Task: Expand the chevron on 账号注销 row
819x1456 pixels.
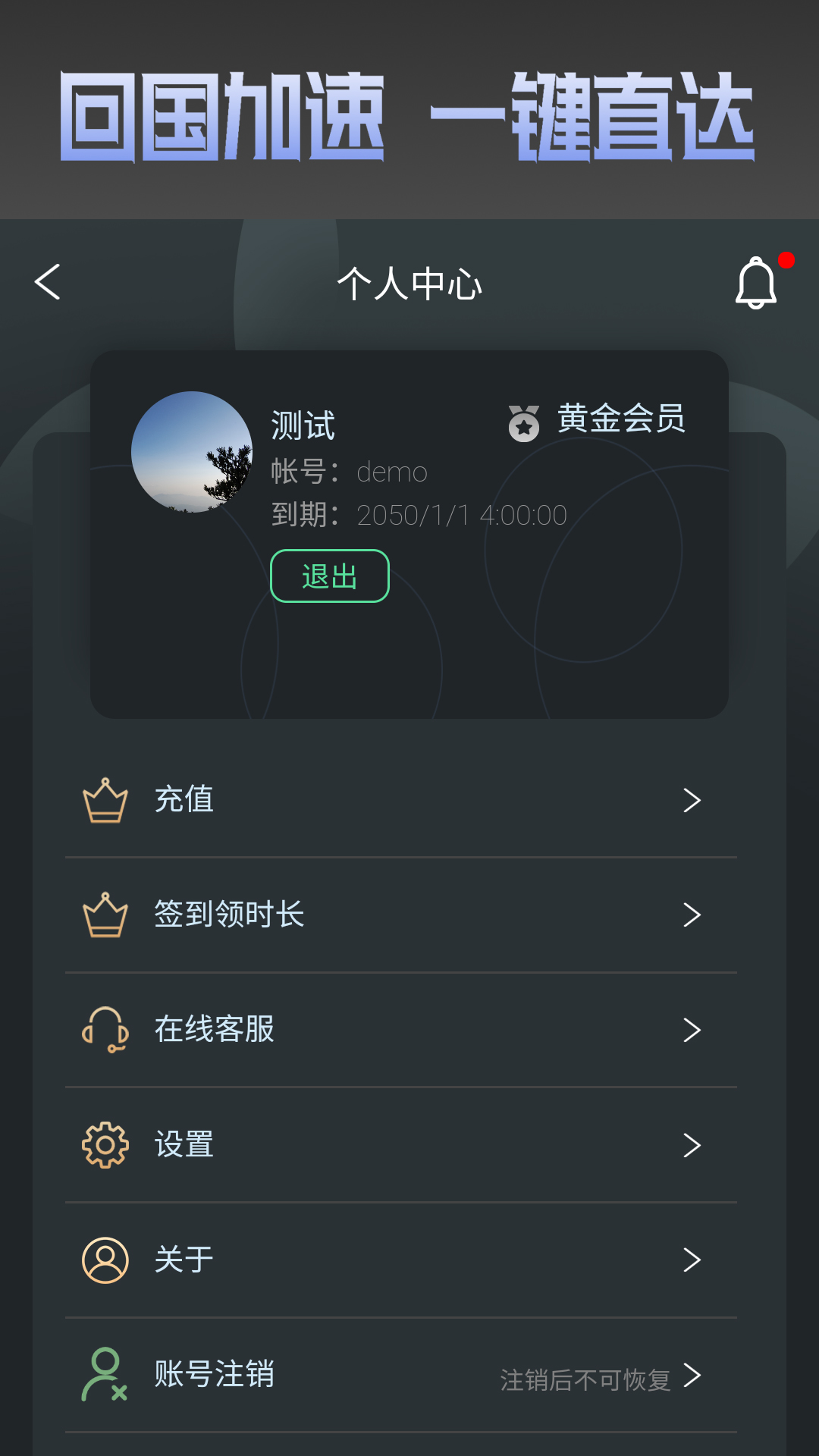Action: 692,1376
